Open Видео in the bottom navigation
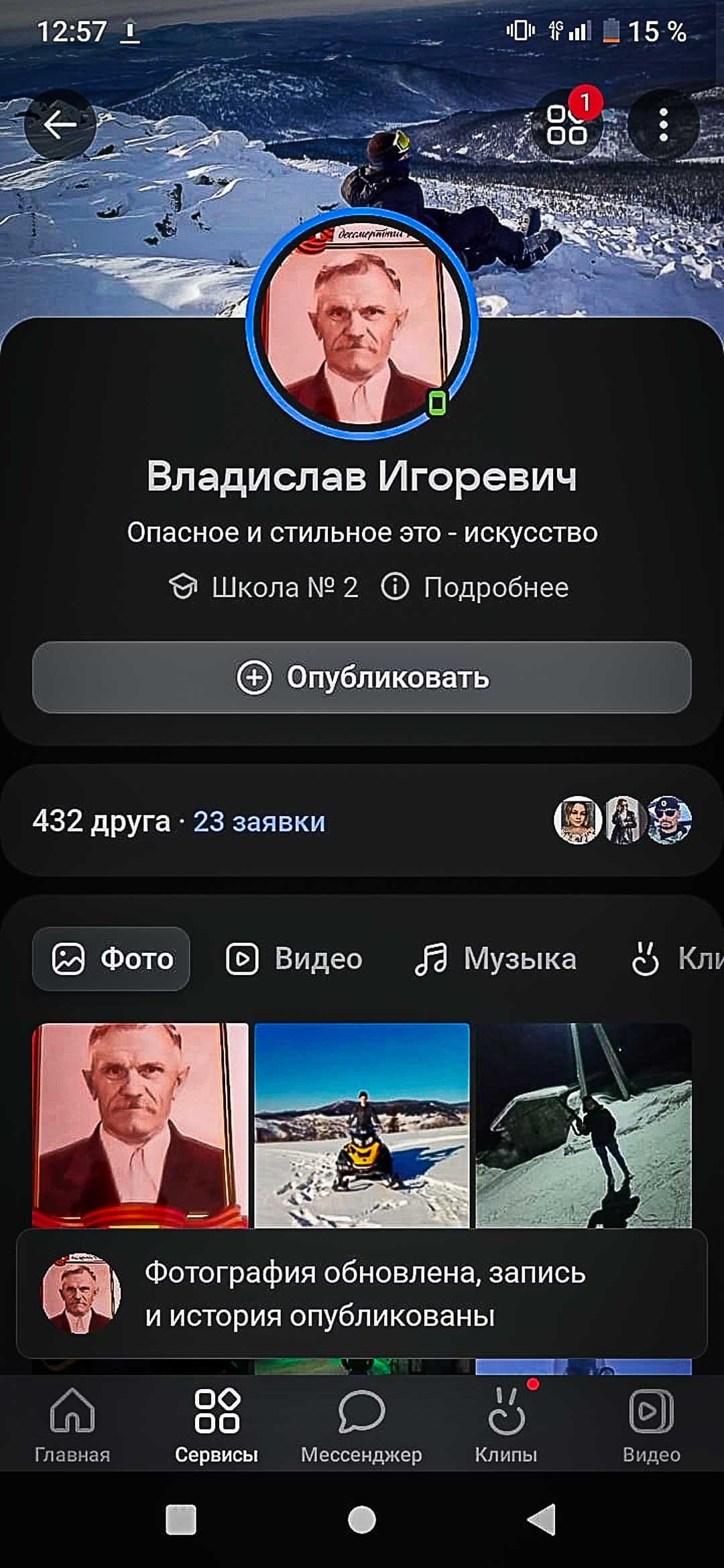This screenshot has height=1568, width=724. pyautogui.click(x=651, y=1424)
